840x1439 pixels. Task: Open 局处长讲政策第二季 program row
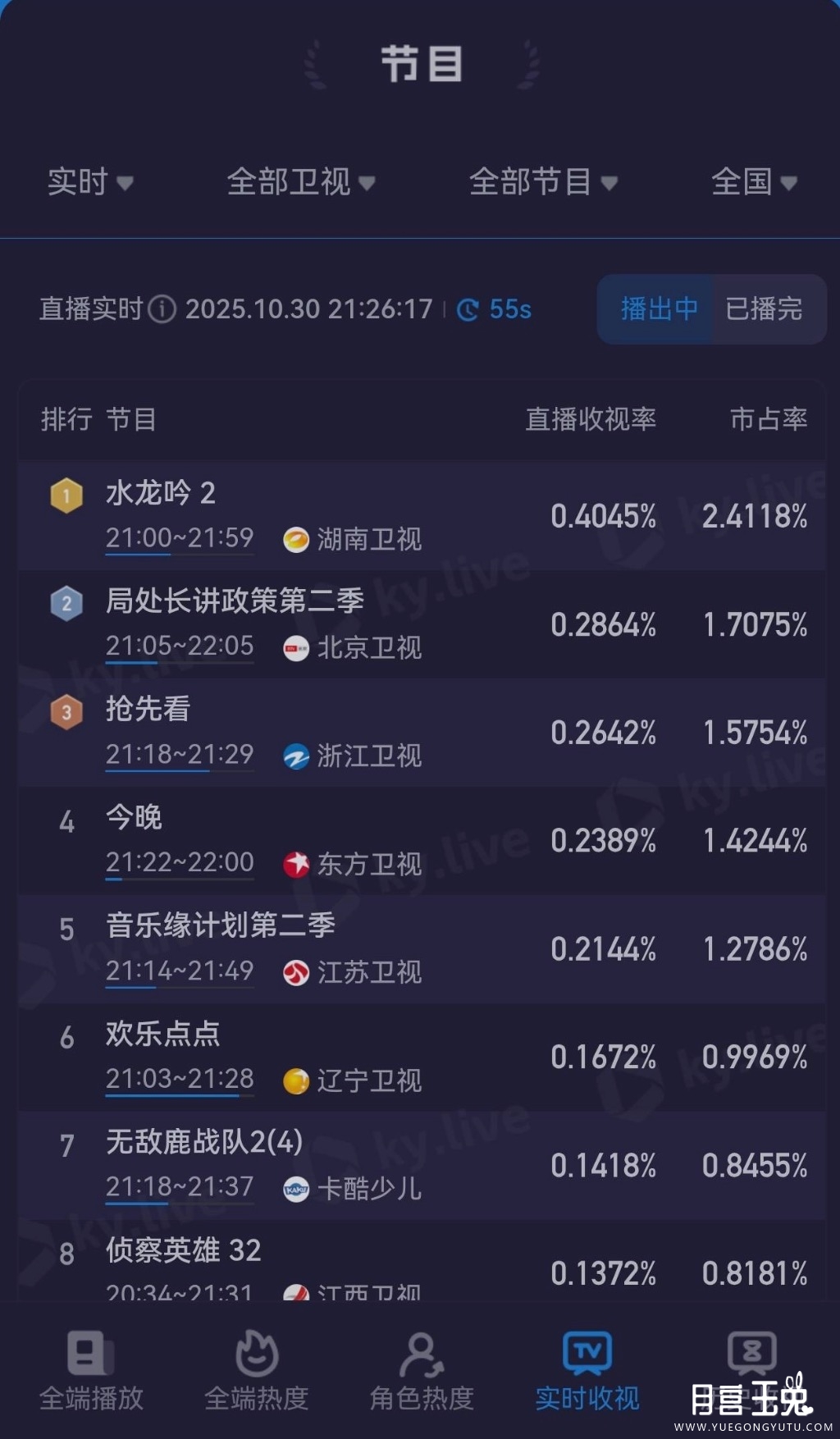click(x=420, y=624)
